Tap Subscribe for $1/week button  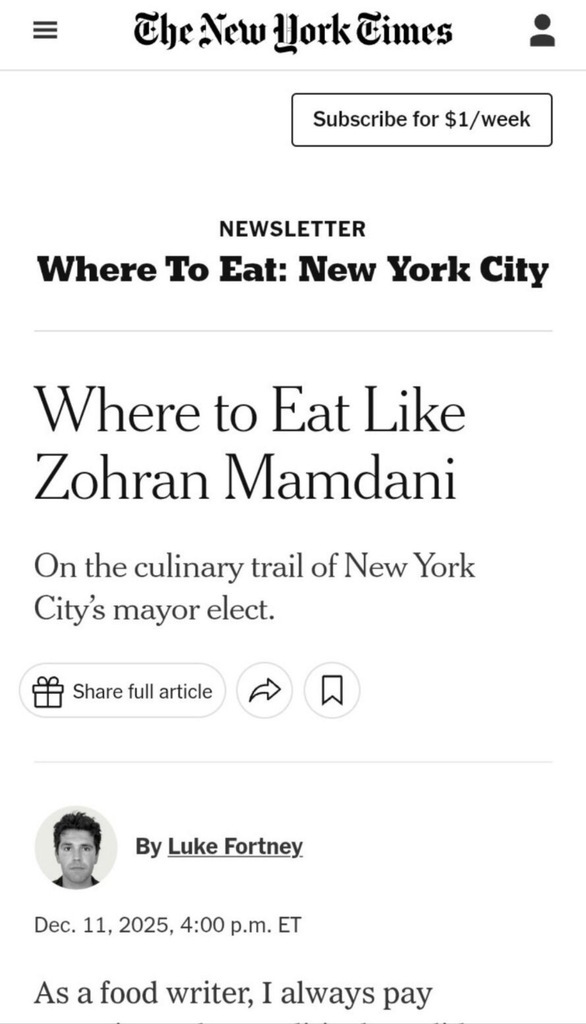tap(421, 120)
